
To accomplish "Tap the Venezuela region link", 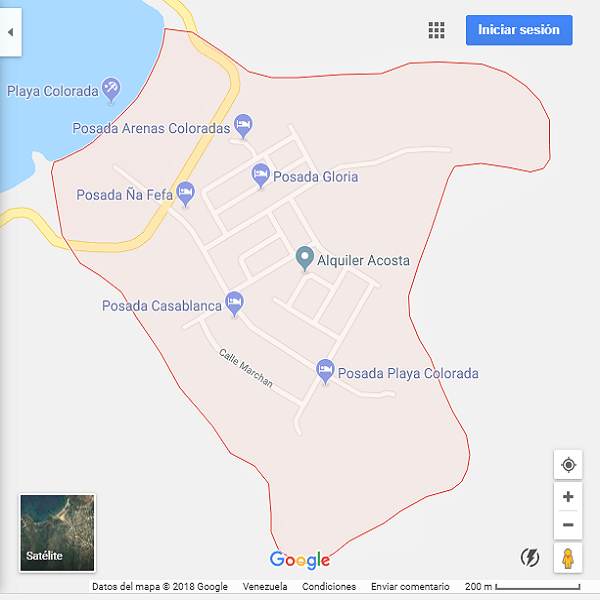I will pos(265,587).
